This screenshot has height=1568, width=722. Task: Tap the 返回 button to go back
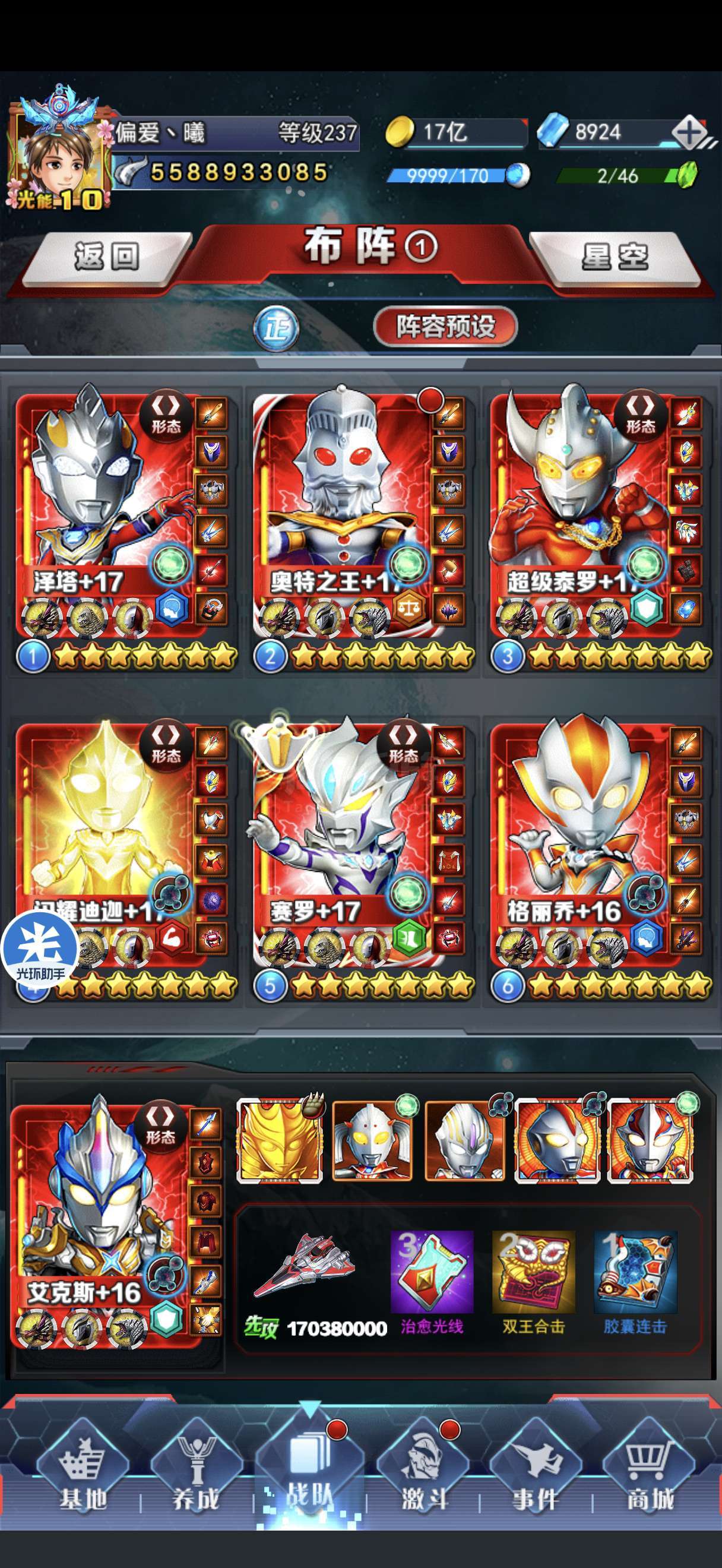coord(106,256)
